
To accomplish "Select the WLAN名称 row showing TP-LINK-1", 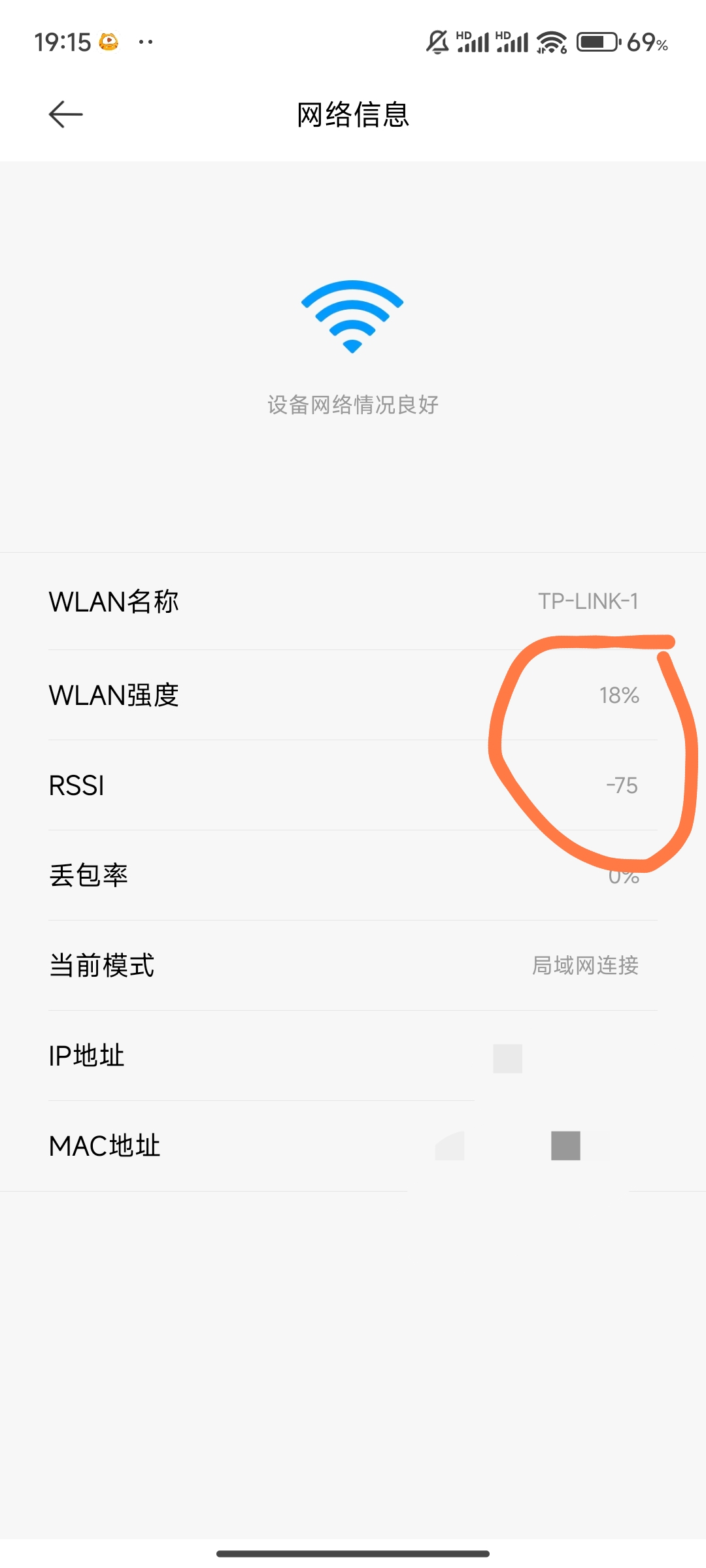I will click(352, 602).
